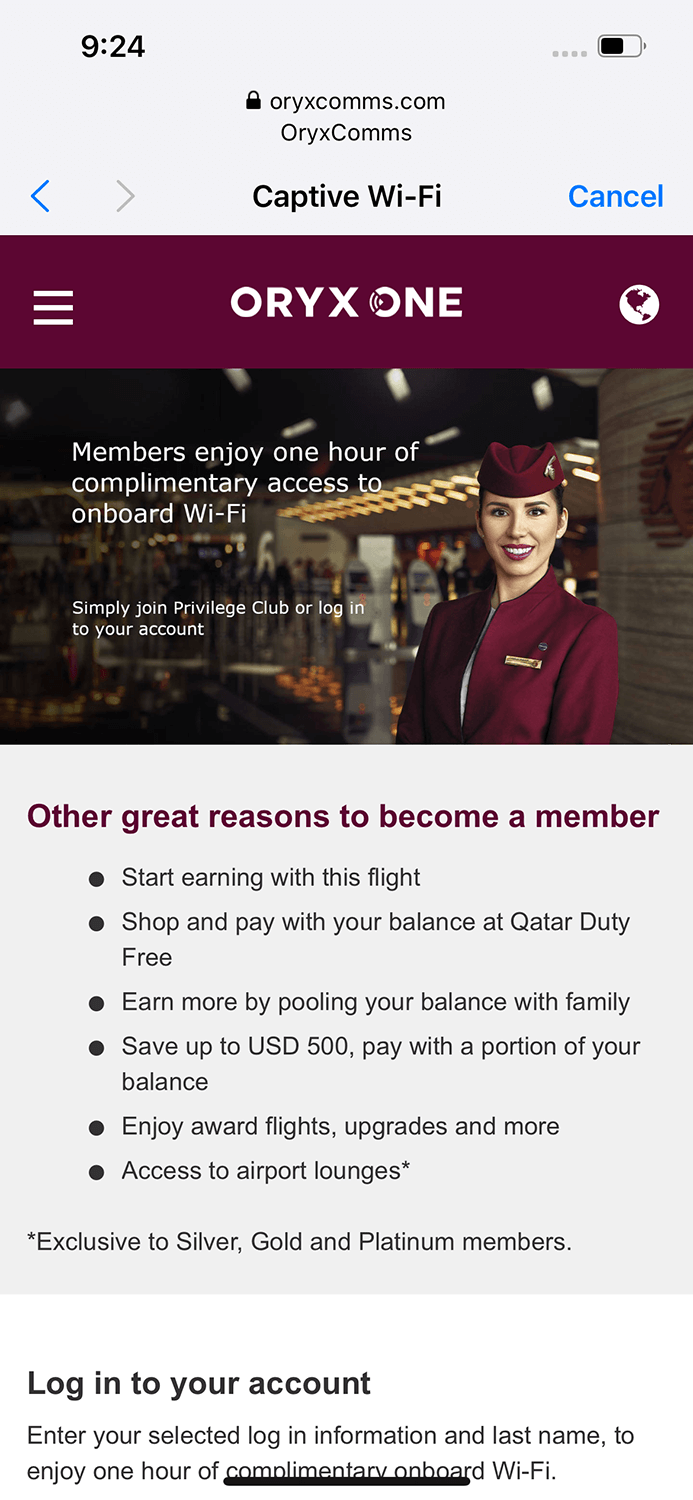
Task: Open the hamburger menu
Action: (53, 307)
